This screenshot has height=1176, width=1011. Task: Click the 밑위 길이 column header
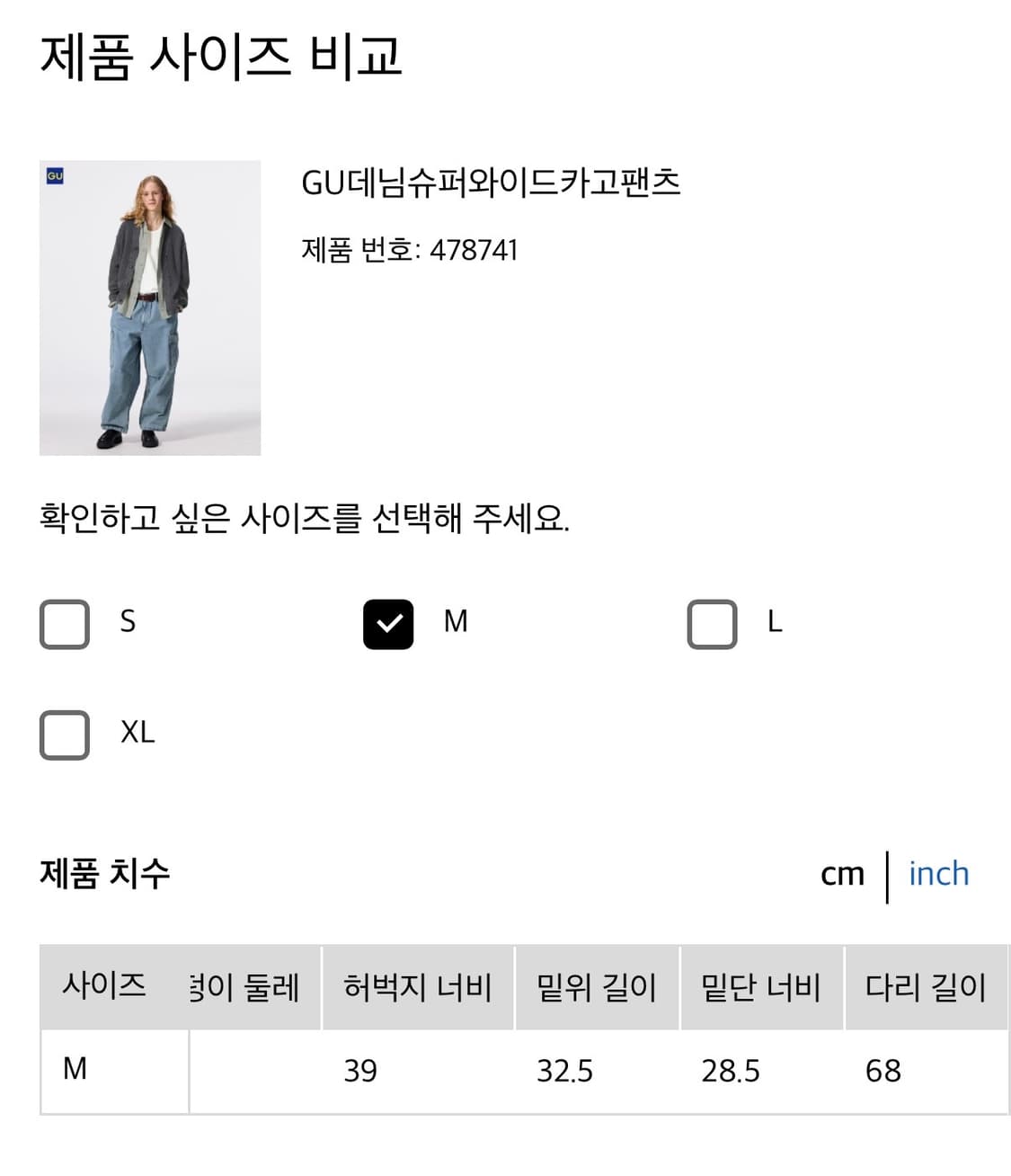click(596, 986)
